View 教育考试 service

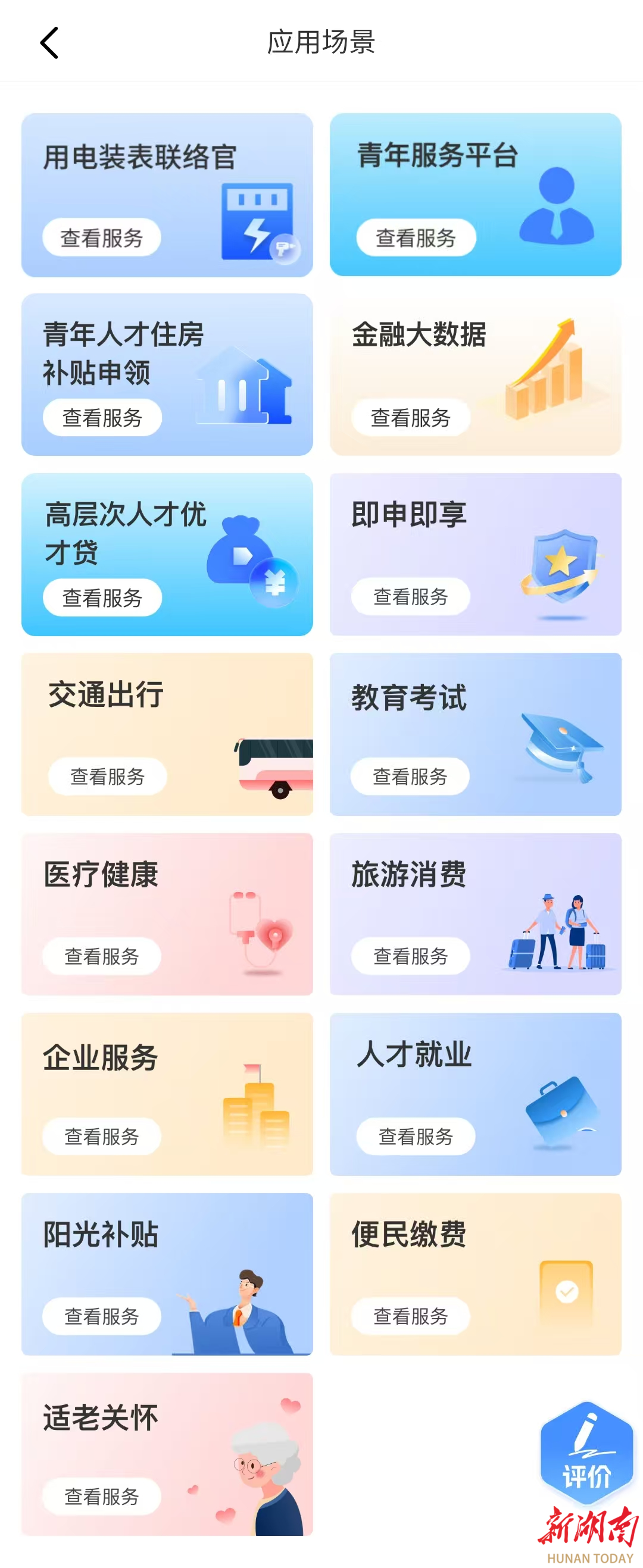[410, 777]
